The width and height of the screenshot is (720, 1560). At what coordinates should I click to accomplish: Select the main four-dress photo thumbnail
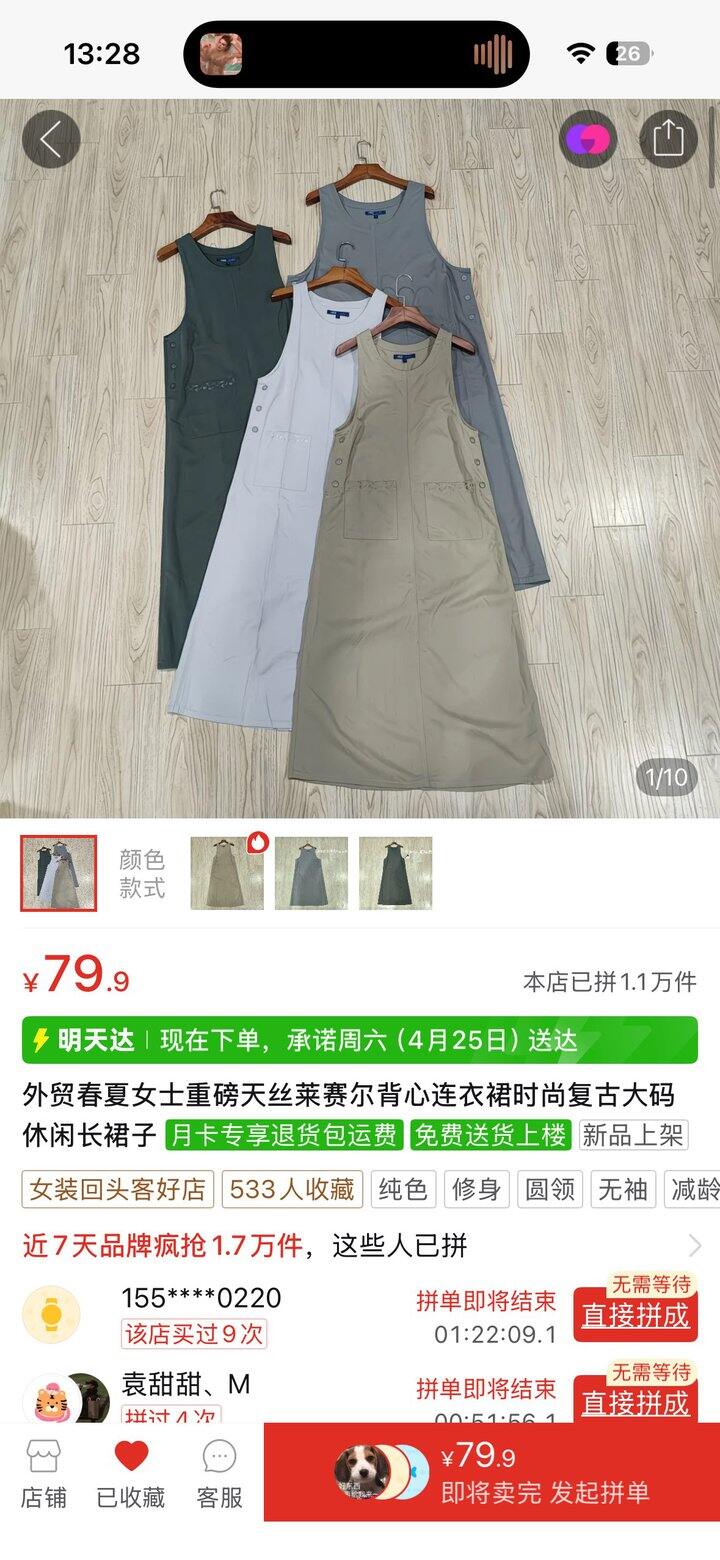59,873
